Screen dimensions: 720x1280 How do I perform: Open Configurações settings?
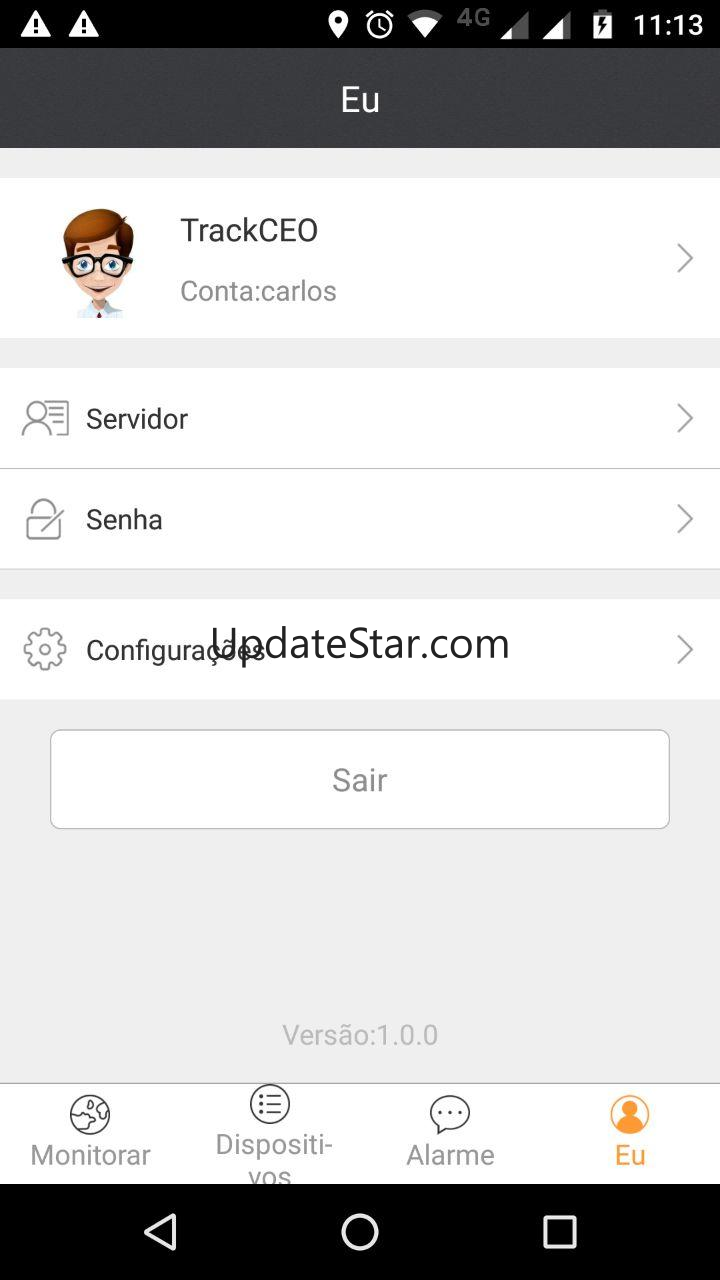pos(360,649)
